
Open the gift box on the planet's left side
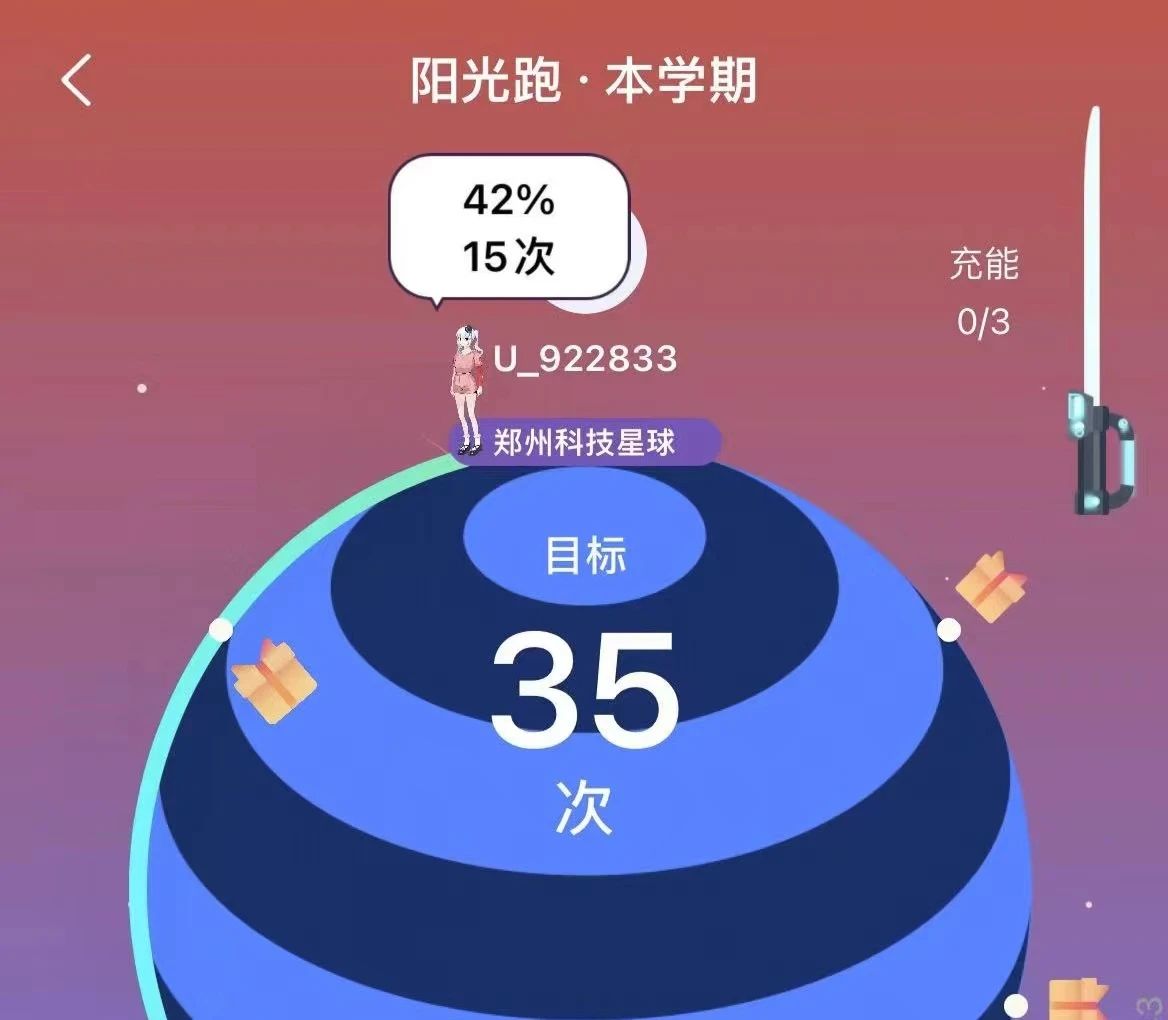click(273, 681)
